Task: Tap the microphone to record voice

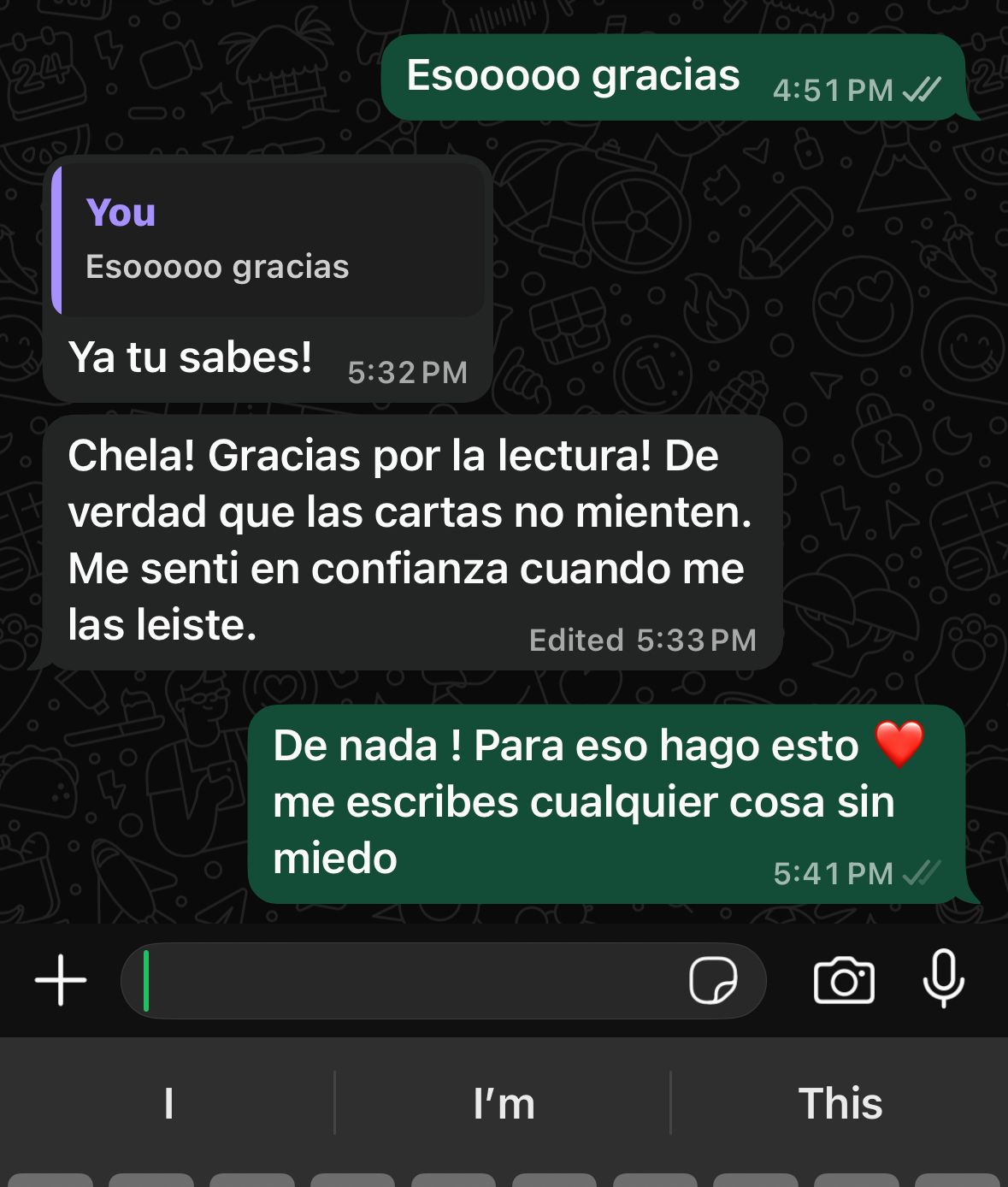Action: click(x=944, y=978)
